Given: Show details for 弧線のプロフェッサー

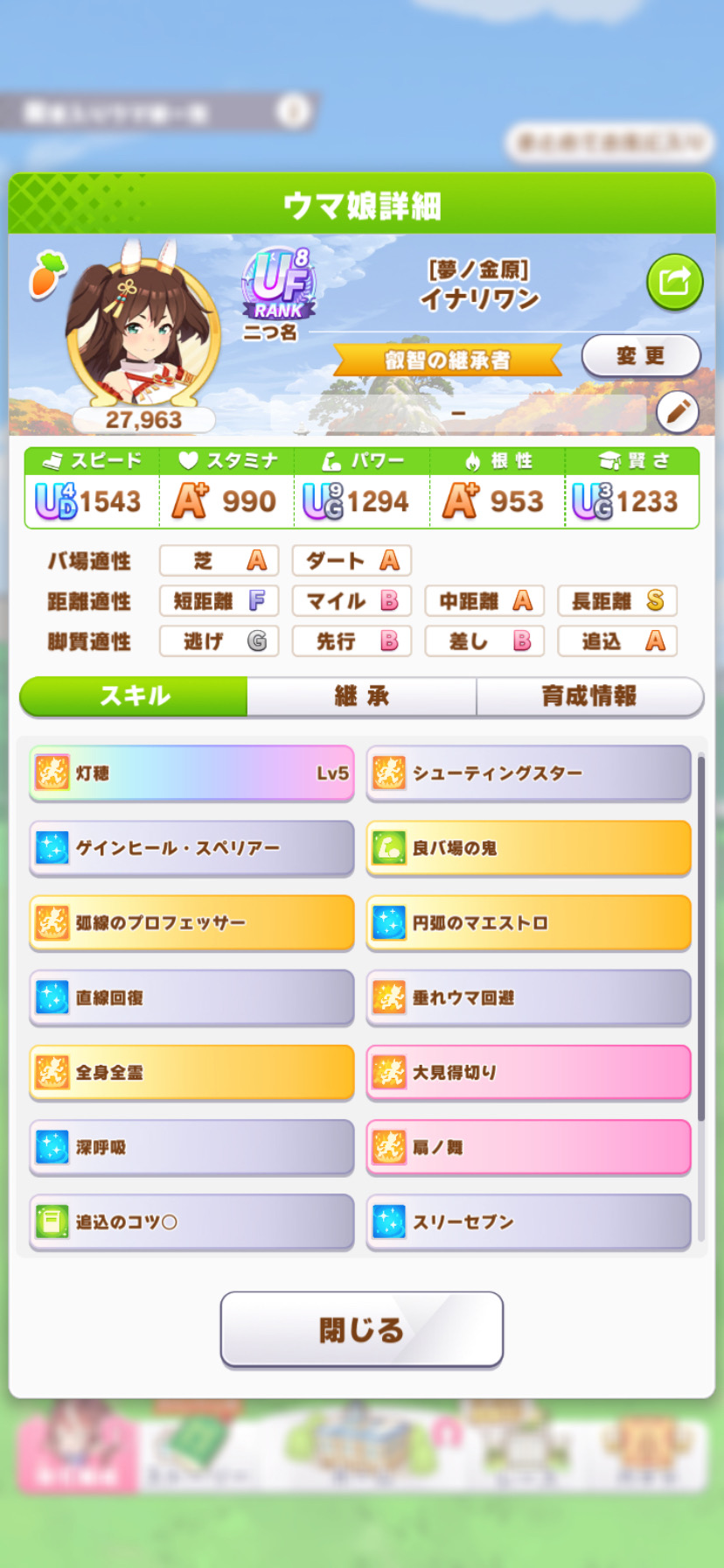Looking at the screenshot, I should click(x=191, y=923).
